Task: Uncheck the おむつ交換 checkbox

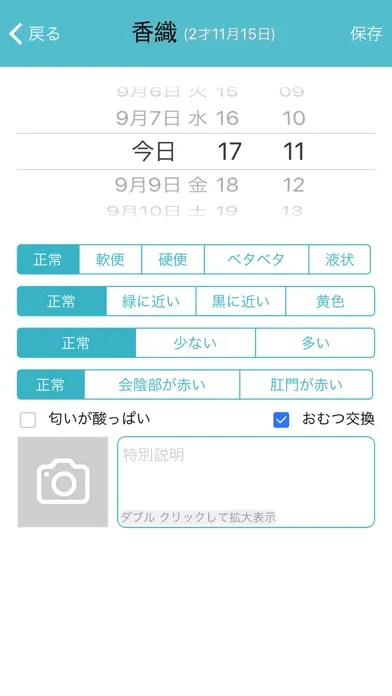Action: 281,420
